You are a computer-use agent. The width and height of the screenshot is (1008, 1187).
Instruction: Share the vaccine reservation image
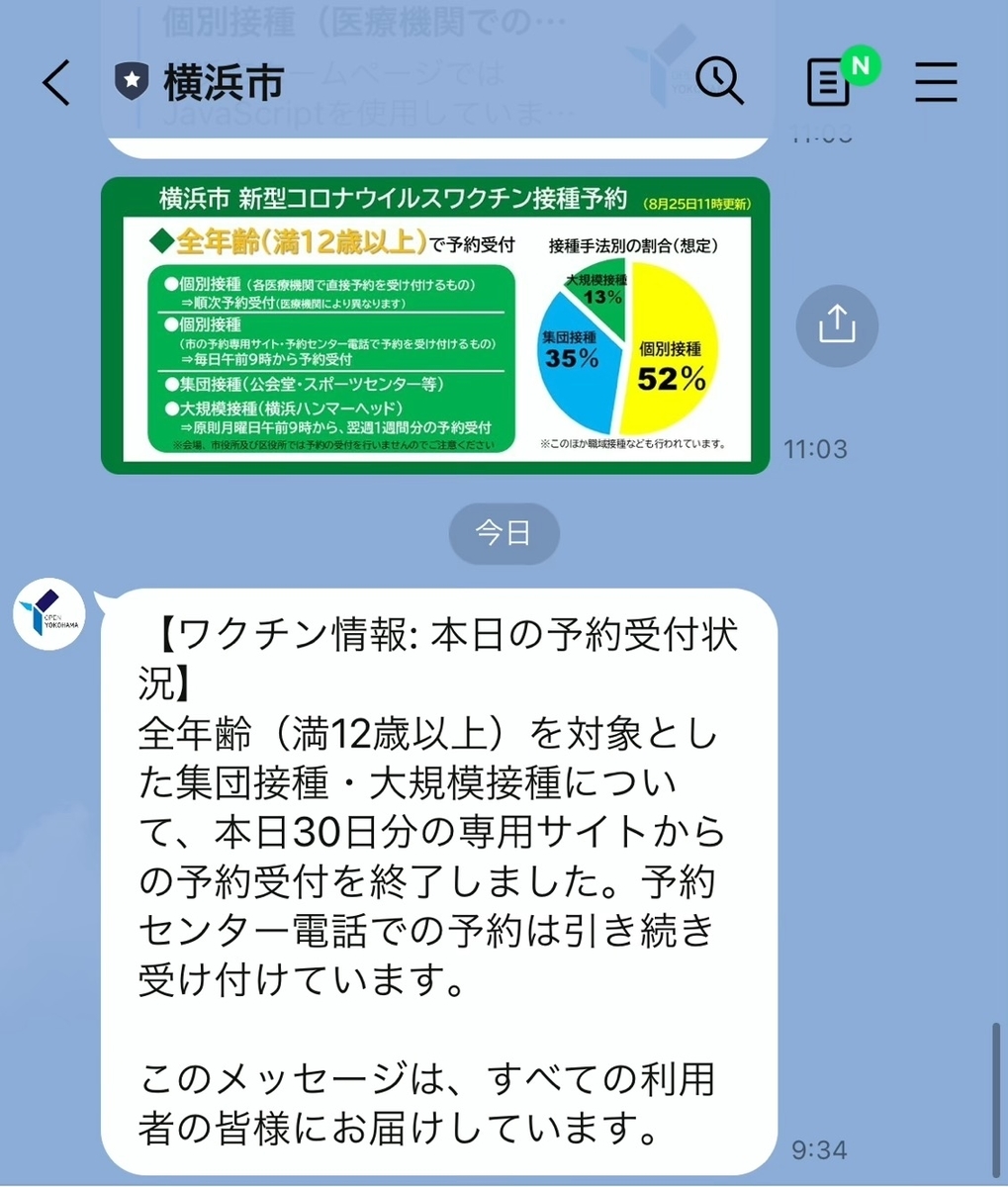pyautogui.click(x=837, y=325)
